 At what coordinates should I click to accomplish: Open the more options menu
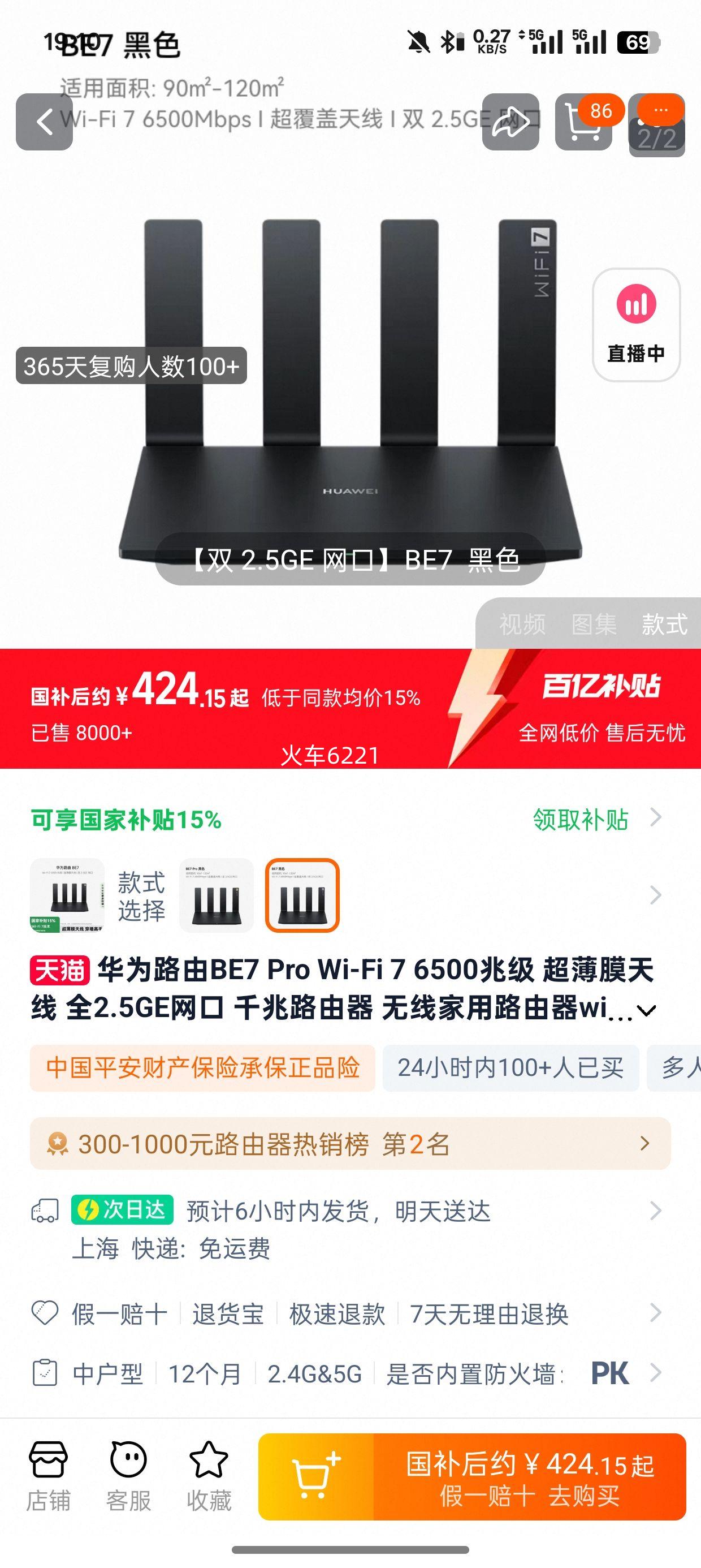659,121
